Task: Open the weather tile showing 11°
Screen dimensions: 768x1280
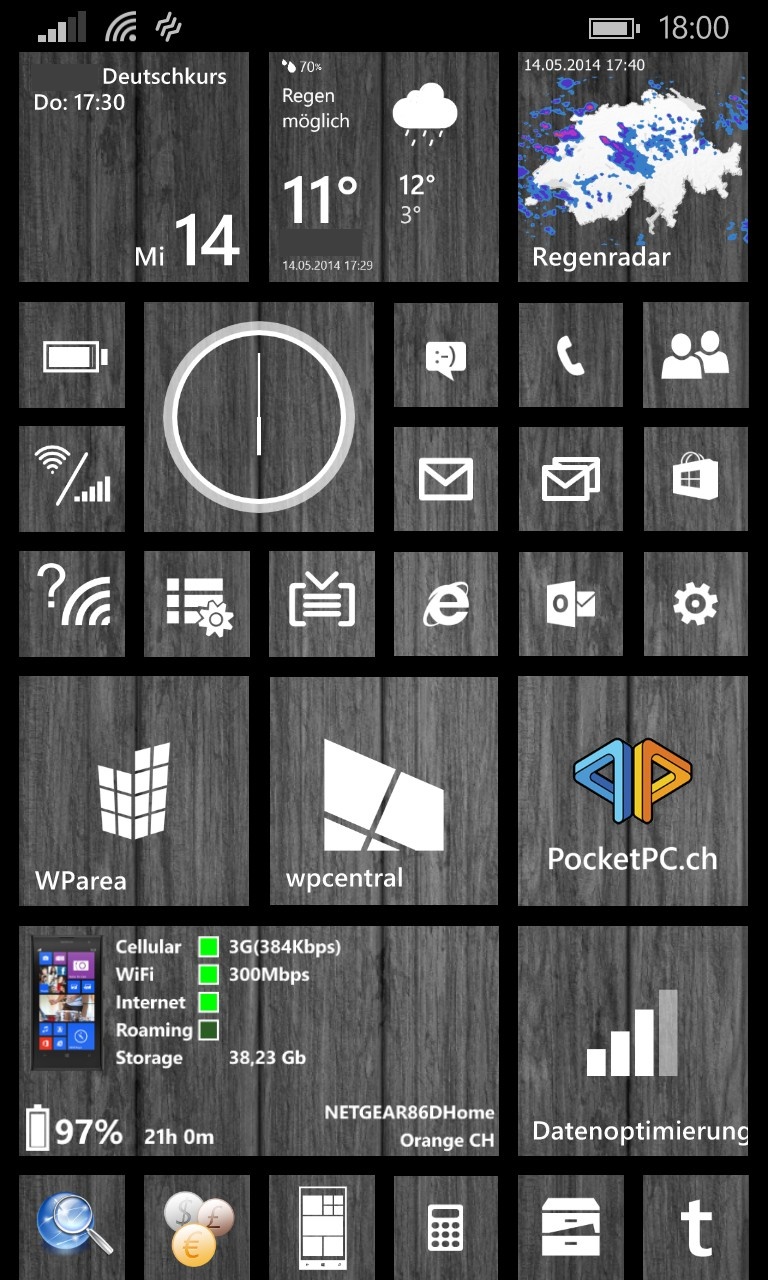Action: (x=384, y=167)
